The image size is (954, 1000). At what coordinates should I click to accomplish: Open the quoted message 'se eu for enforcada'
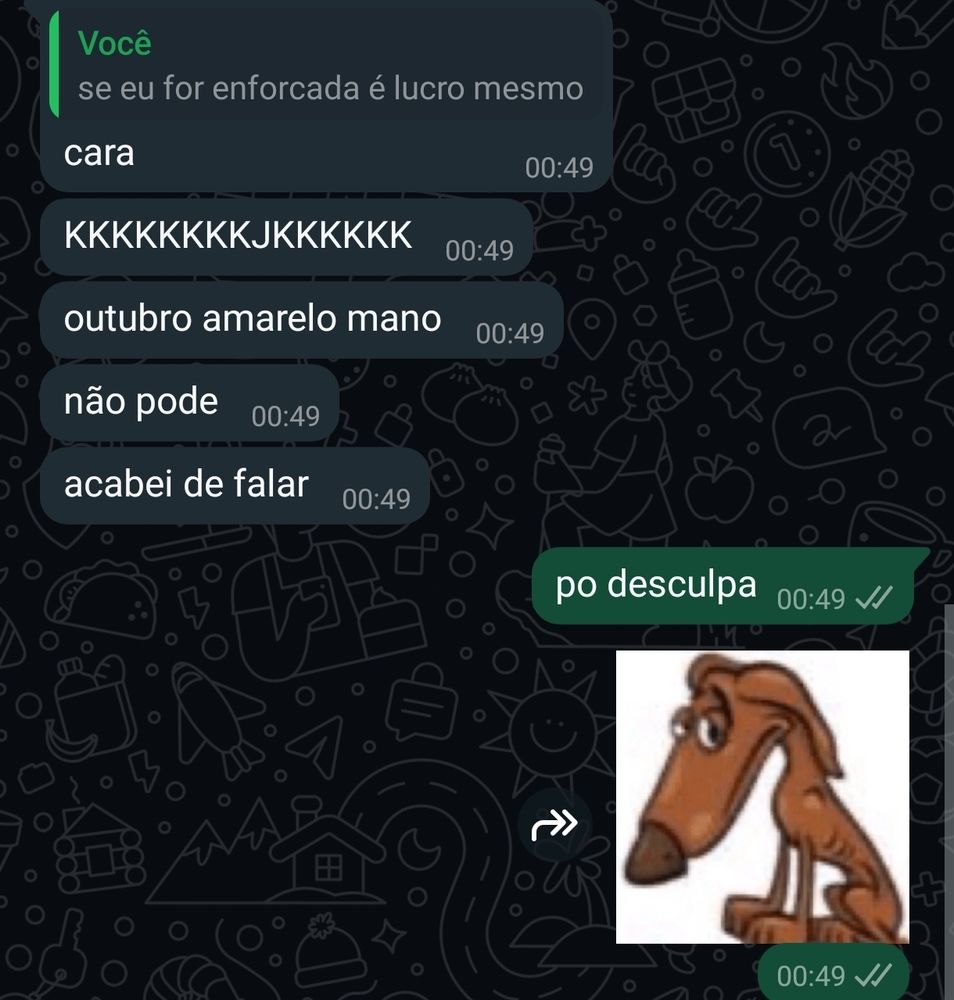[x=330, y=88]
